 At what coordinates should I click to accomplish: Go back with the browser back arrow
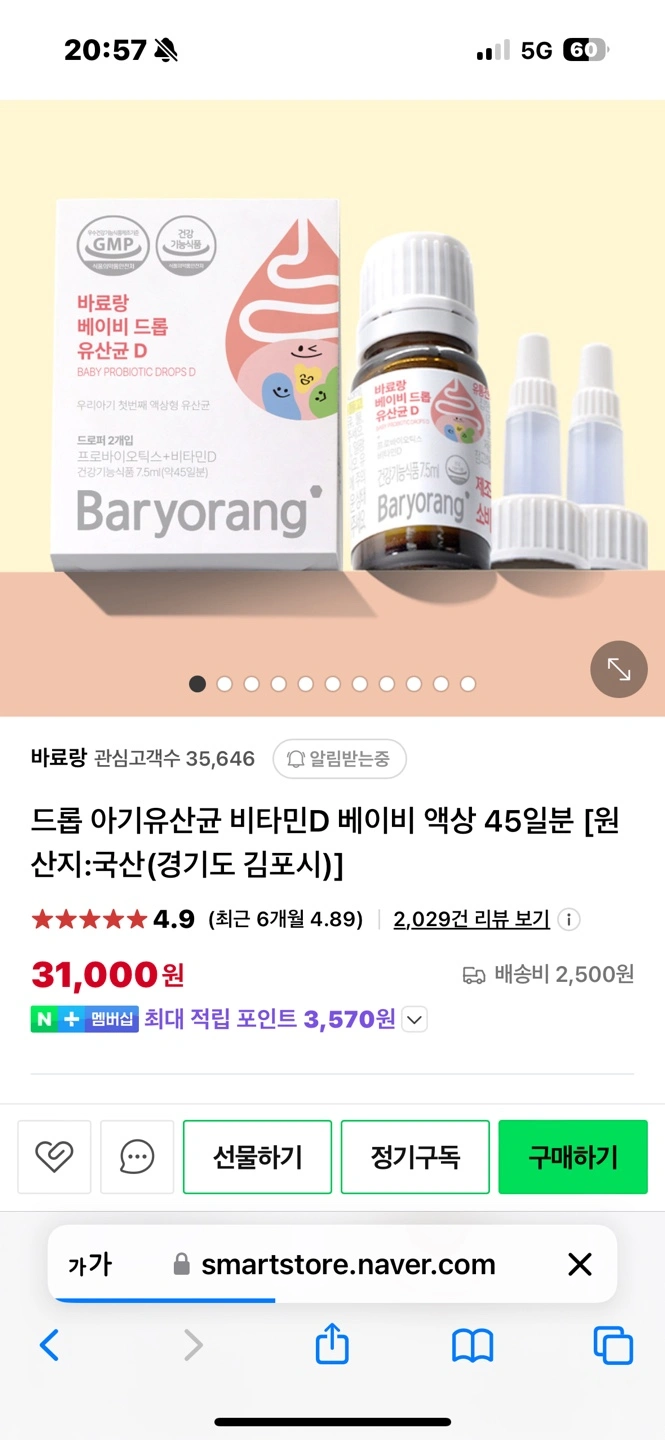pyautogui.click(x=49, y=1345)
